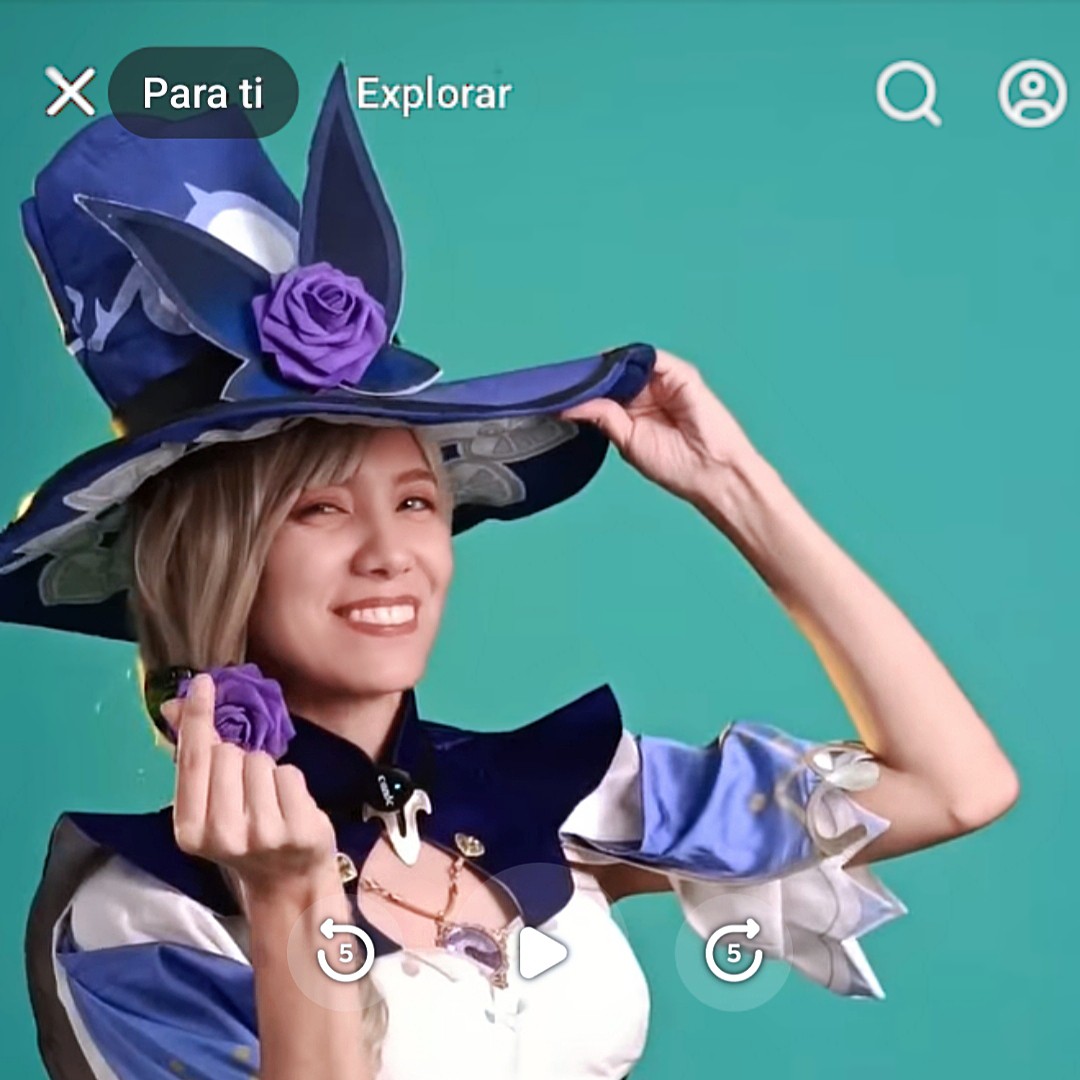This screenshot has height=1080, width=1080.
Task: Skip forward 5 seconds
Action: pyautogui.click(x=733, y=952)
